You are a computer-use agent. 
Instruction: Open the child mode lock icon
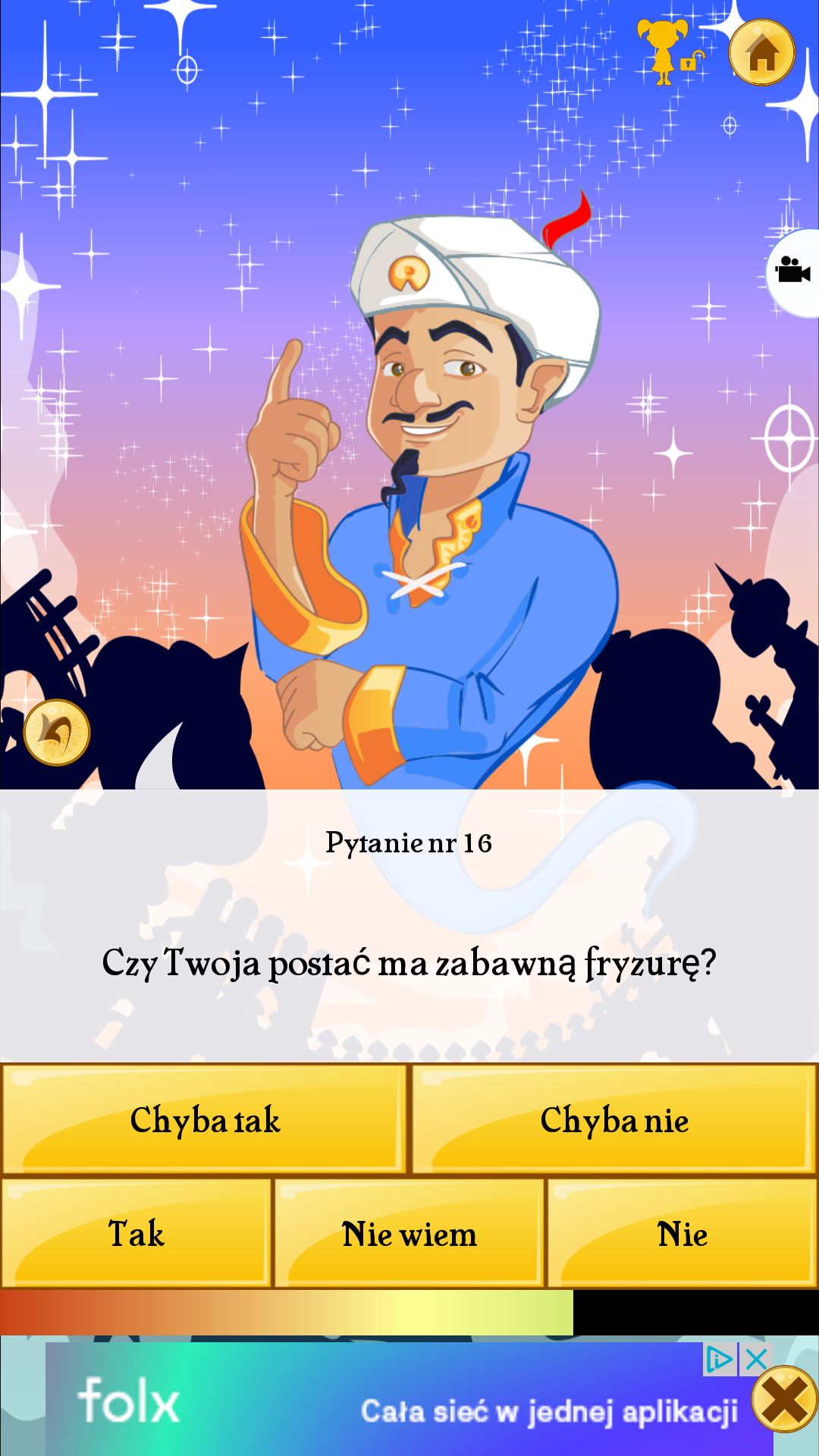click(670, 52)
